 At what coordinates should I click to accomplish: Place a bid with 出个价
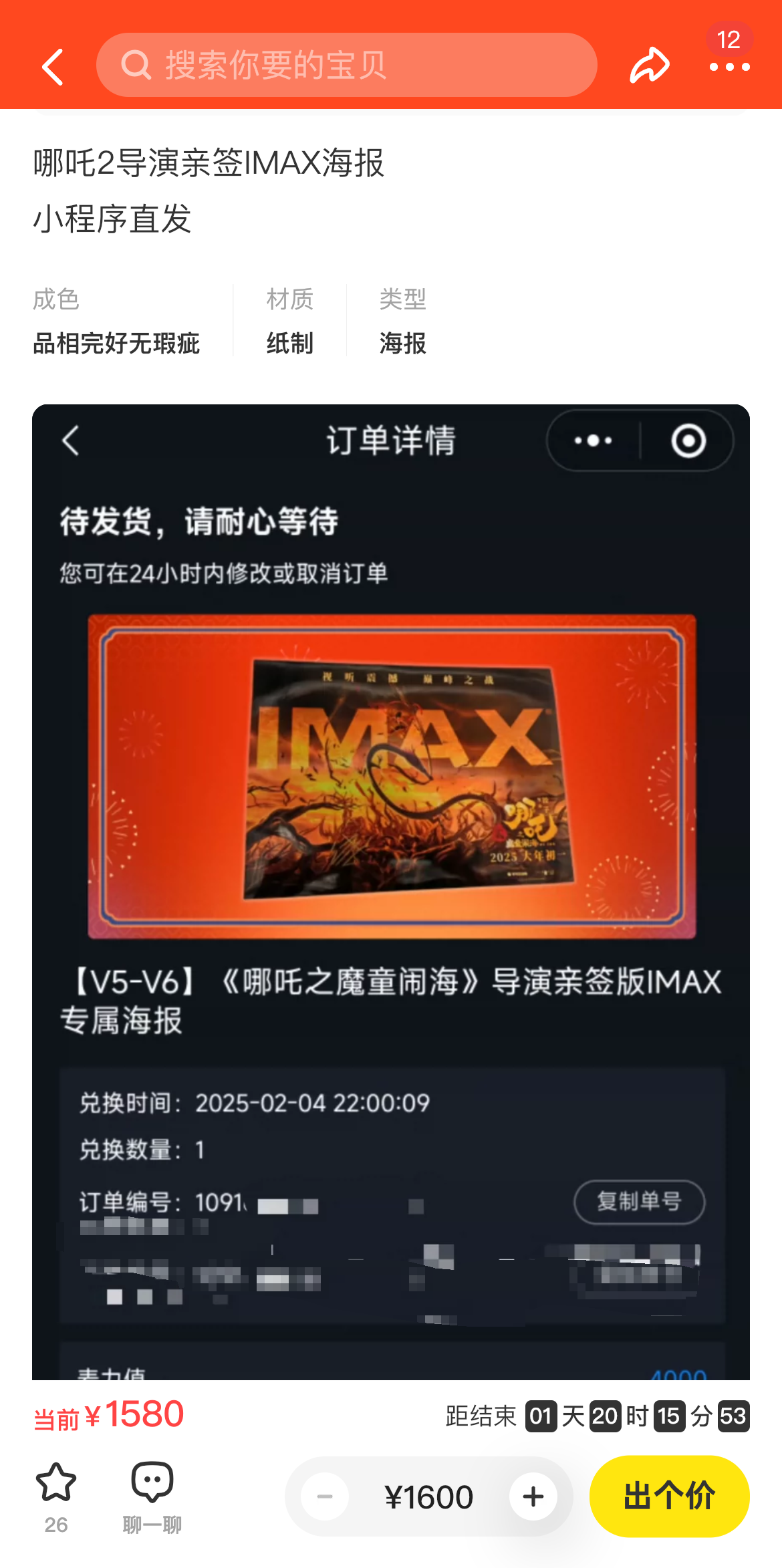pos(669,1496)
